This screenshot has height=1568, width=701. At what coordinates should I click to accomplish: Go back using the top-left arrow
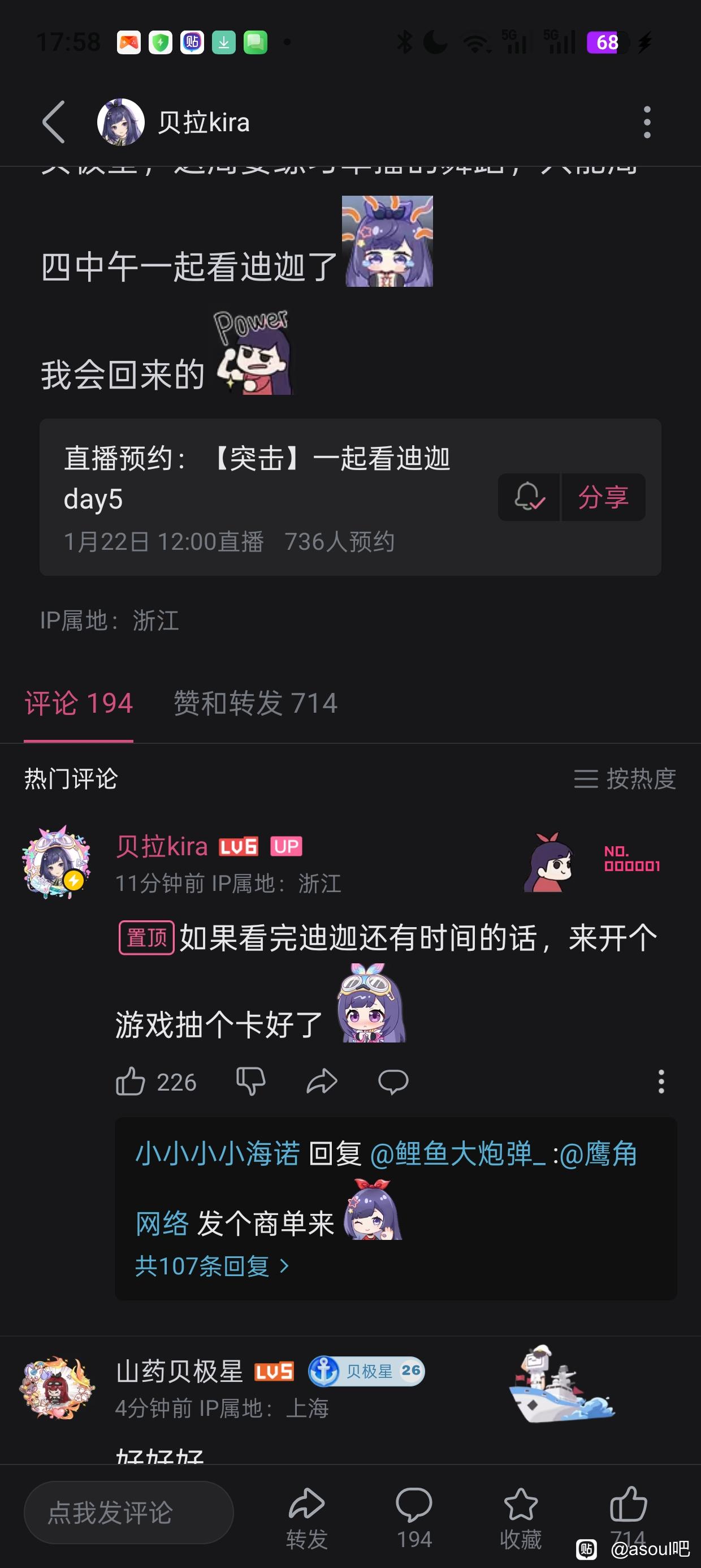coord(54,122)
